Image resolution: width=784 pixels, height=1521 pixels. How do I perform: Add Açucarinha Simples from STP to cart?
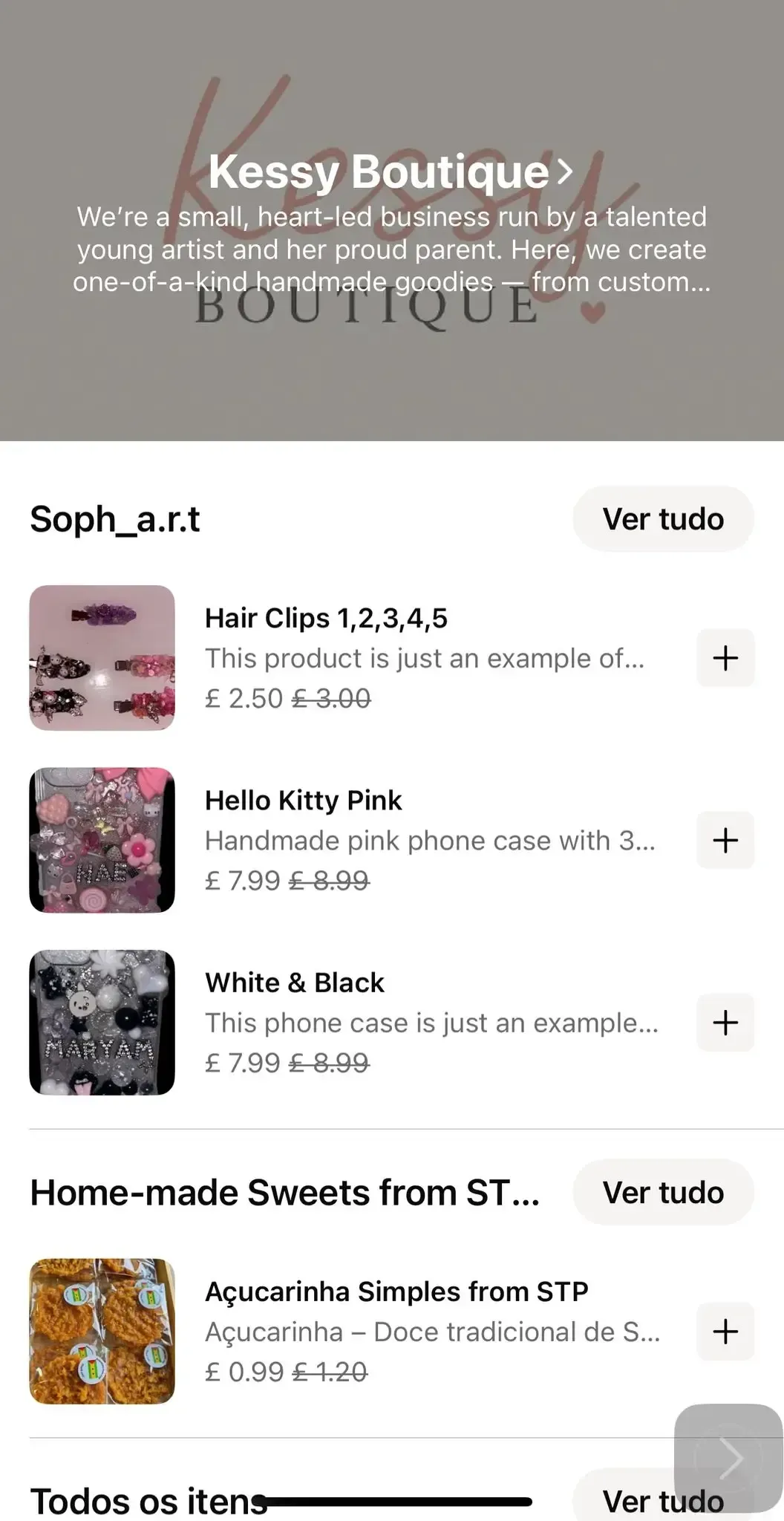coord(725,1332)
